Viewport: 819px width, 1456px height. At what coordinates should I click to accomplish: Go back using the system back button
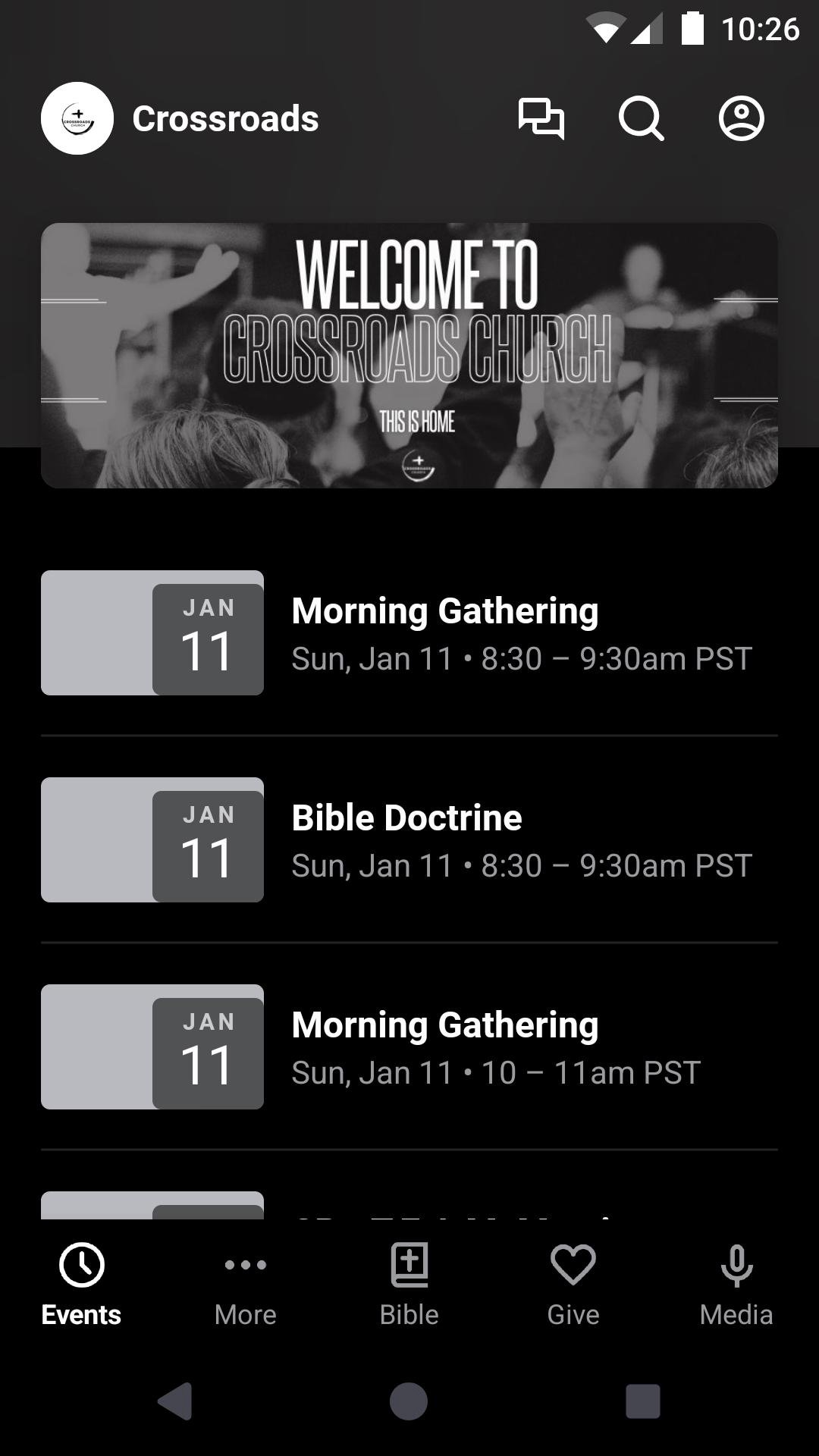click(175, 1401)
